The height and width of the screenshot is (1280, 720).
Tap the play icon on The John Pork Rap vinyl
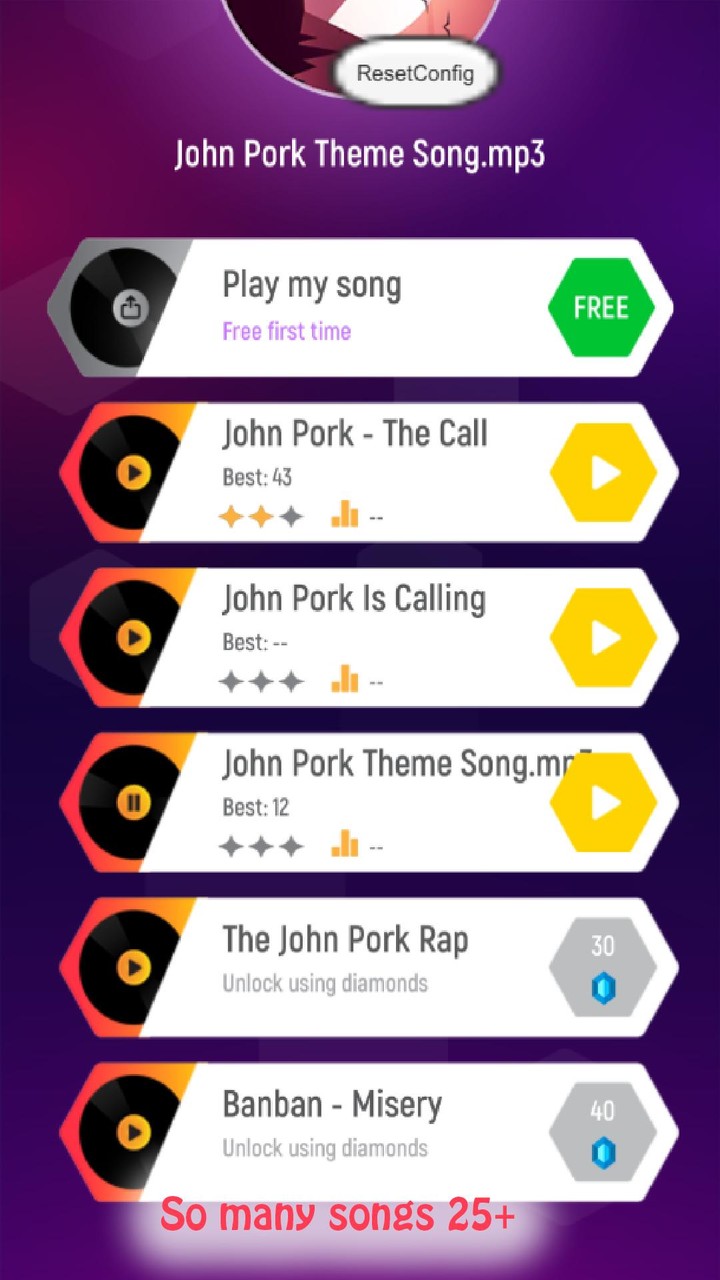[133, 967]
